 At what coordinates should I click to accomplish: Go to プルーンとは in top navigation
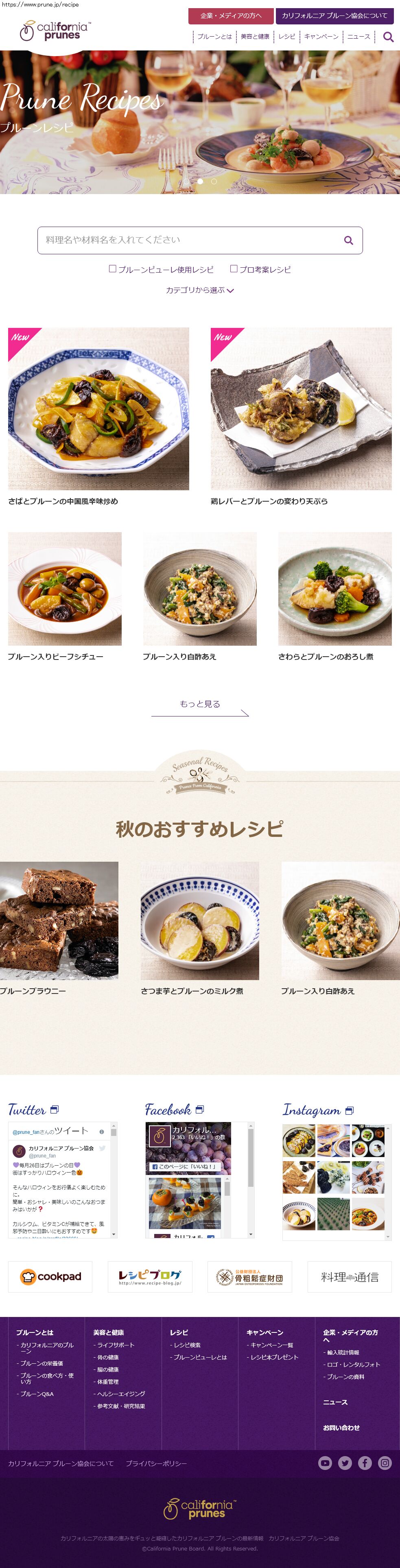(x=214, y=37)
